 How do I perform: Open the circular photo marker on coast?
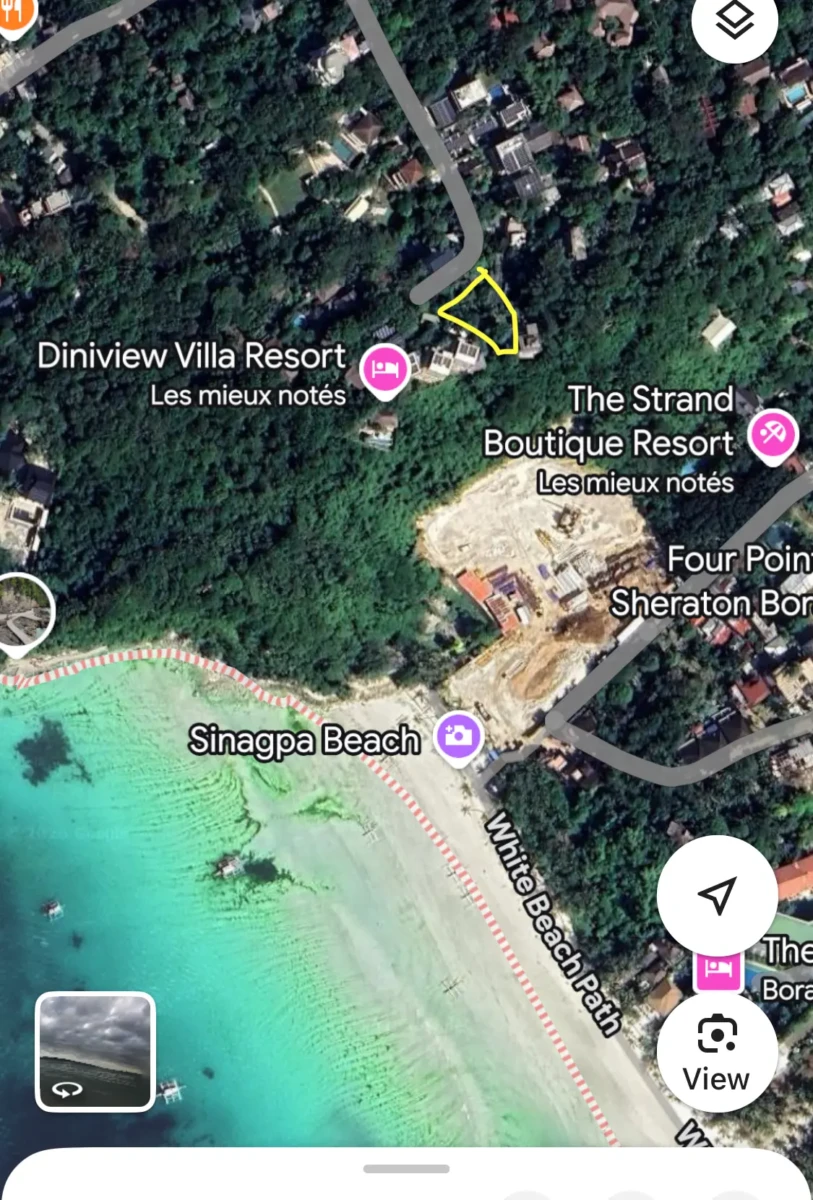click(20, 610)
